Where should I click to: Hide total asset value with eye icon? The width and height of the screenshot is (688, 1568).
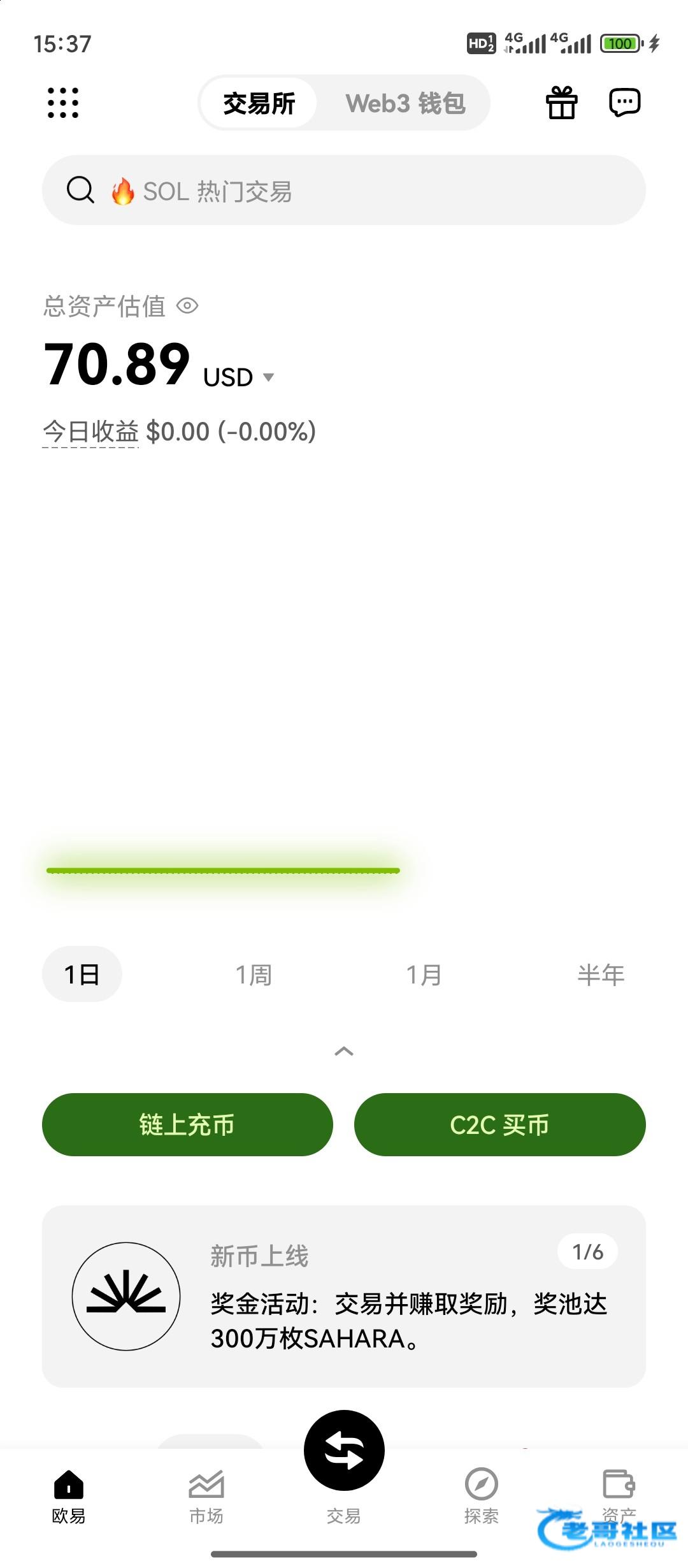click(187, 306)
